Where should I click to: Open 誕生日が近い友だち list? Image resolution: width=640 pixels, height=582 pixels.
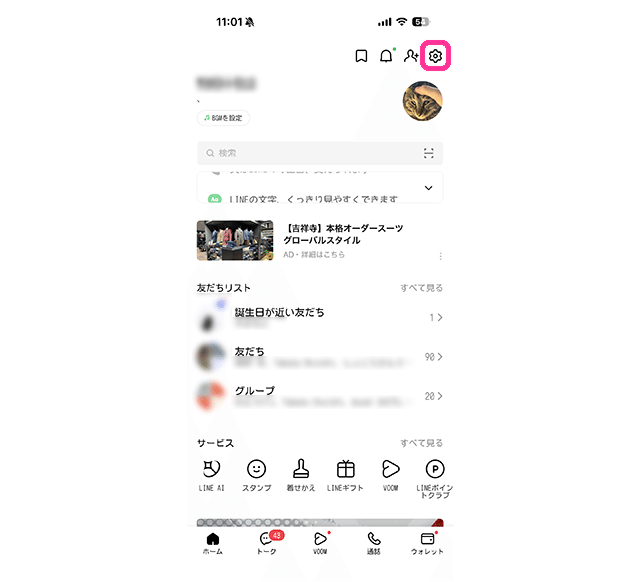point(320,317)
